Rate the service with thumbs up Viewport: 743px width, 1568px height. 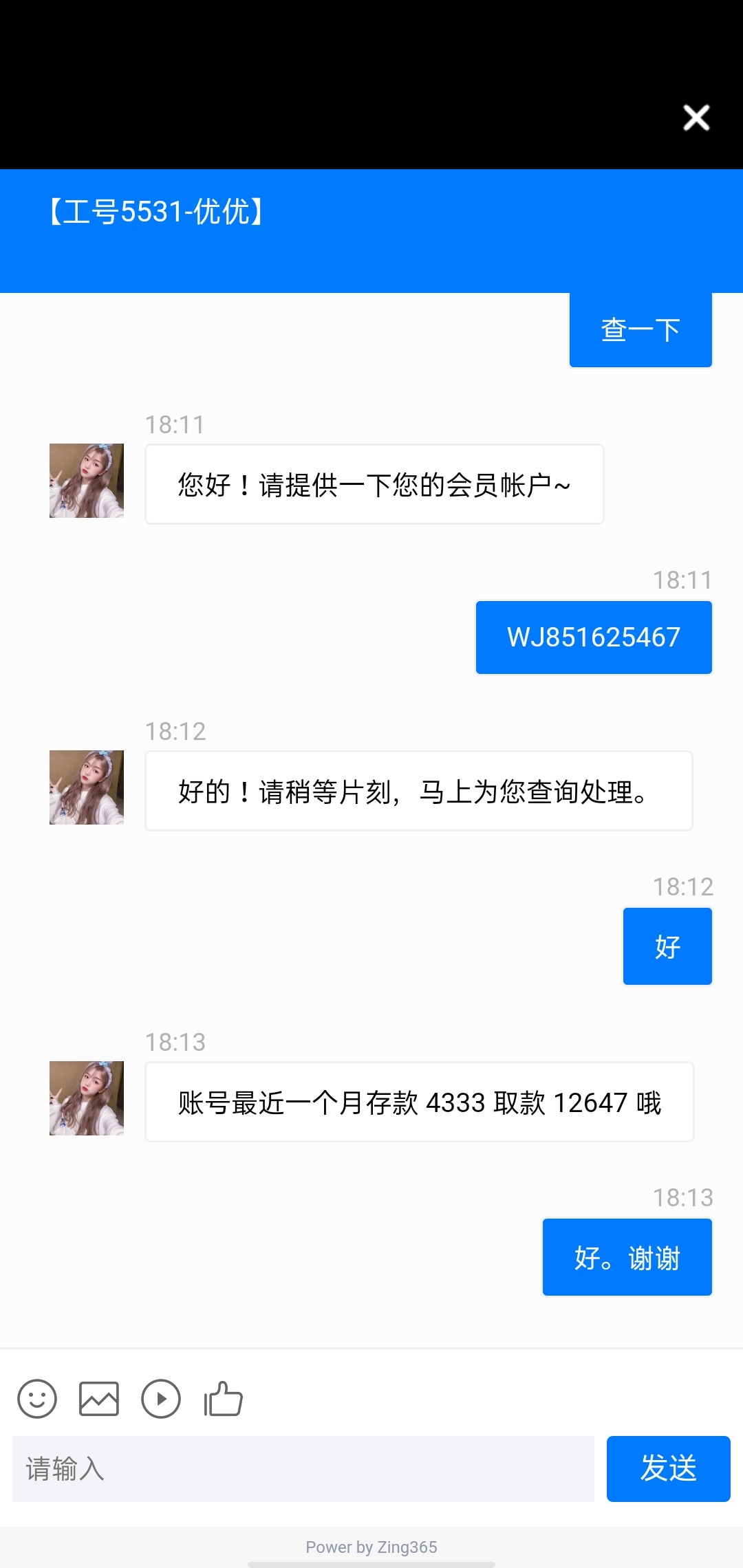pyautogui.click(x=223, y=1399)
